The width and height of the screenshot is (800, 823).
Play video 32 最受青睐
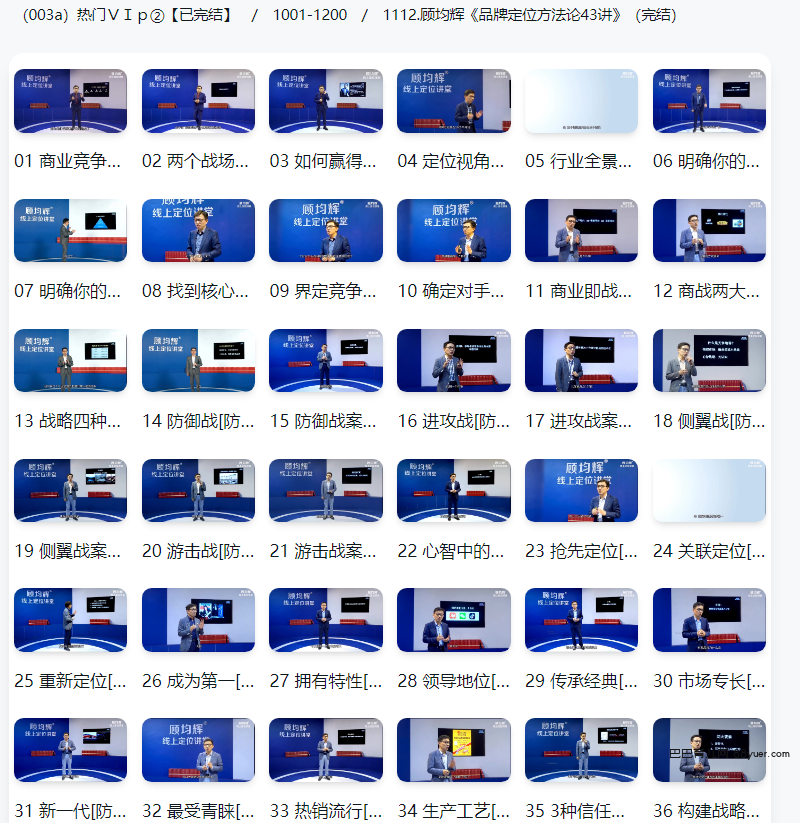tap(198, 750)
